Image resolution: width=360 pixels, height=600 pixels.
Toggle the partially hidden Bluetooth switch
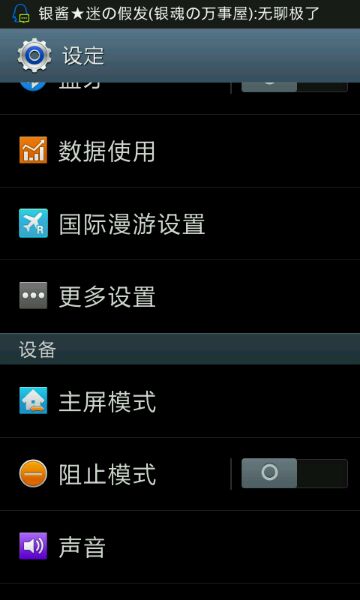294,87
